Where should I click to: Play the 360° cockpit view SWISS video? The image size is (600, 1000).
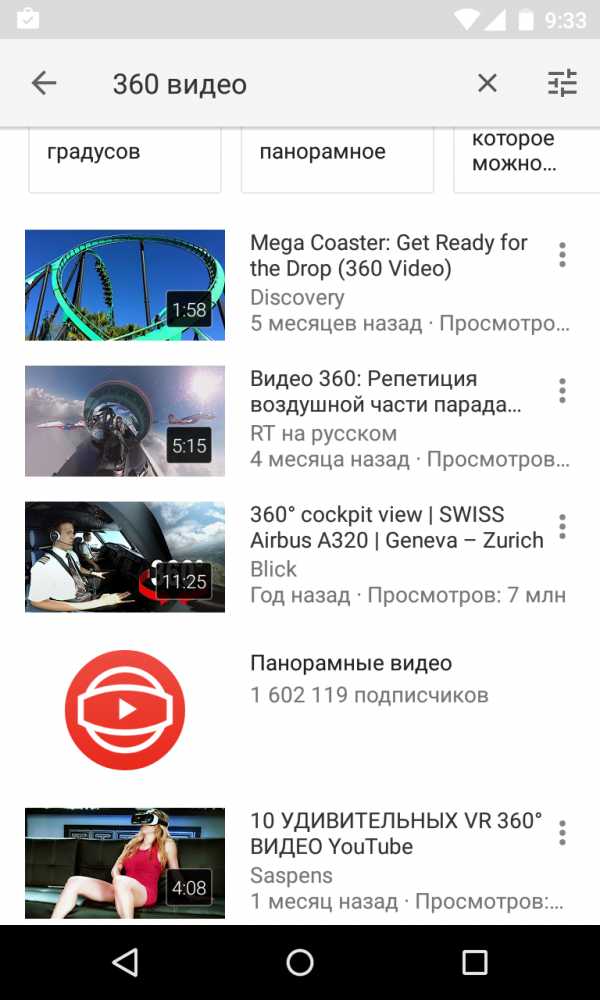pyautogui.click(x=125, y=557)
